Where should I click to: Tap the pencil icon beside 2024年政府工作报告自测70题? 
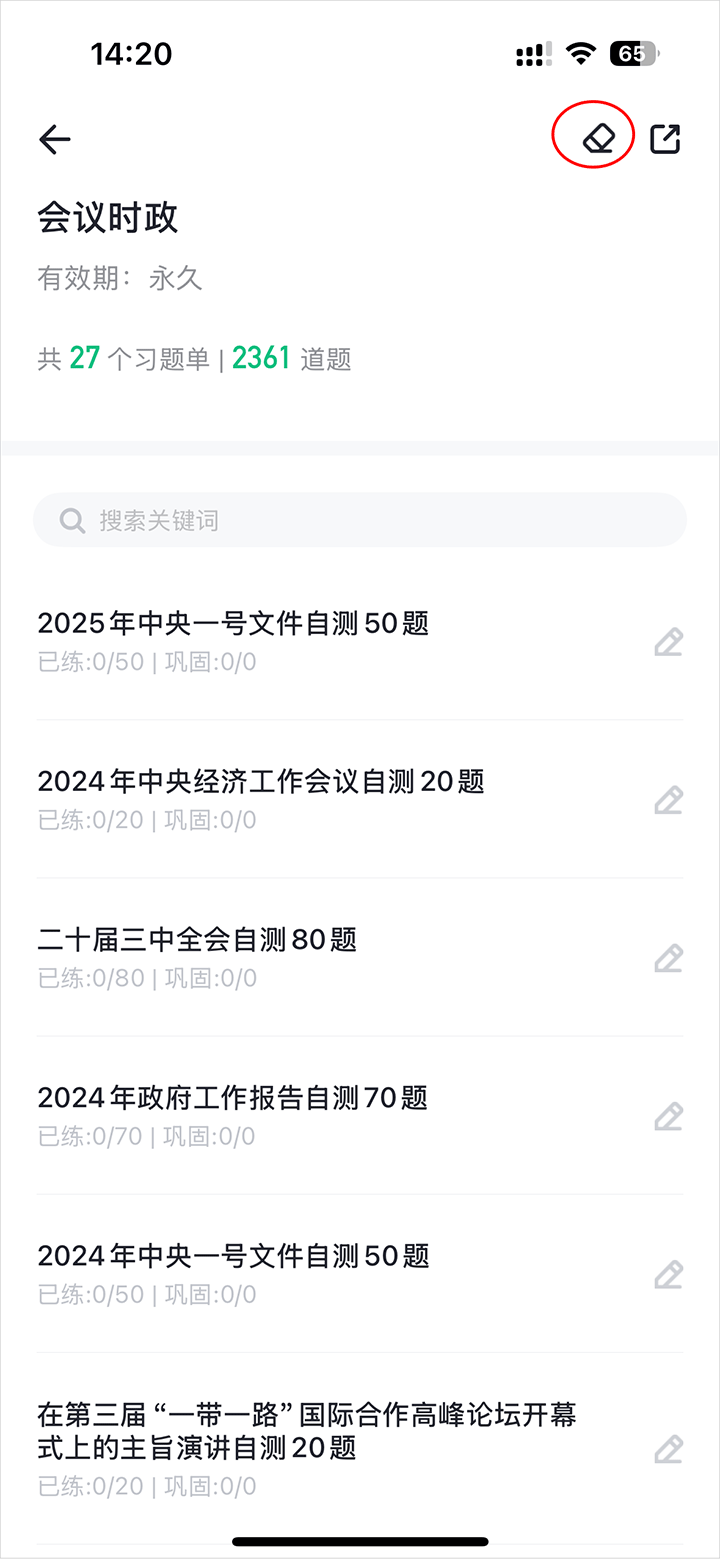[668, 1116]
